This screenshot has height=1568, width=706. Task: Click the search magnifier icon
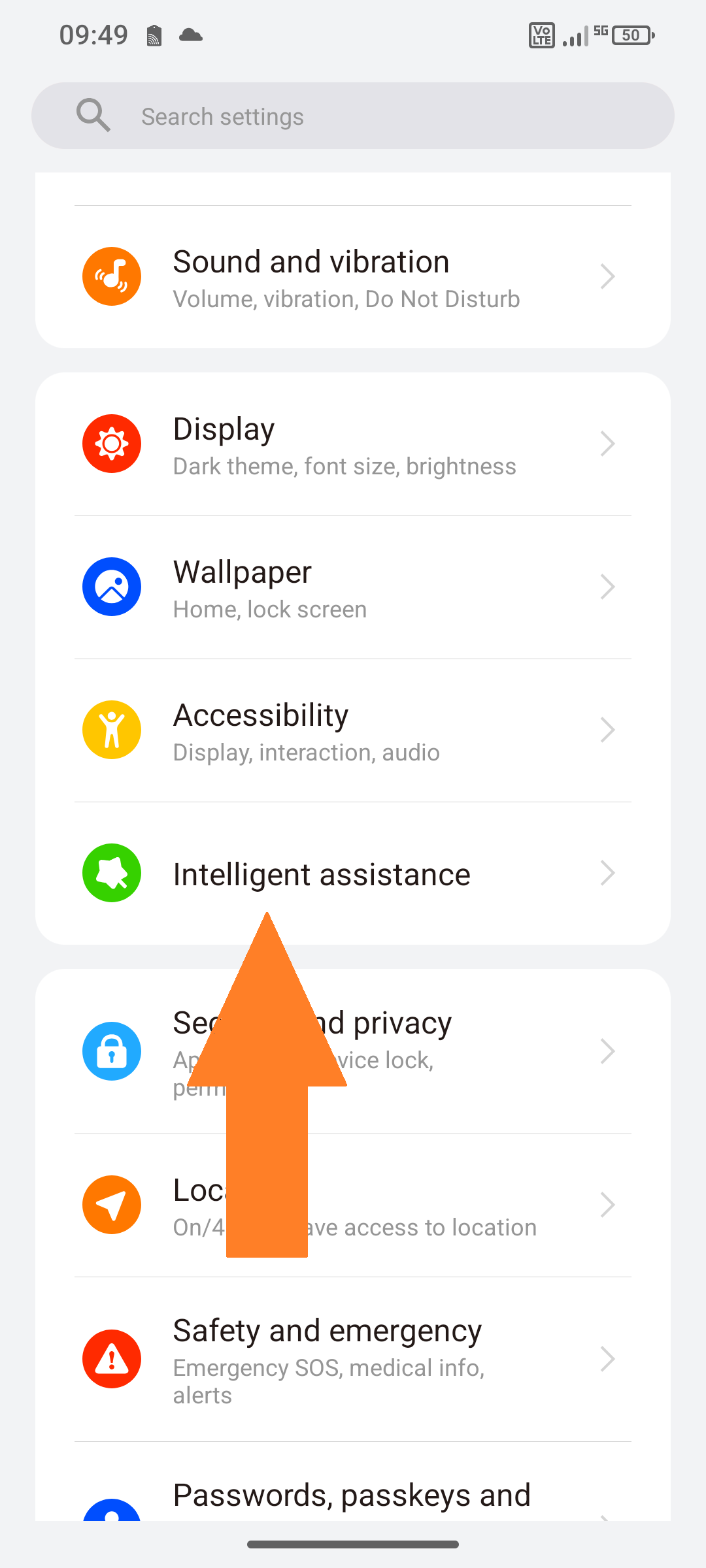coord(93,115)
